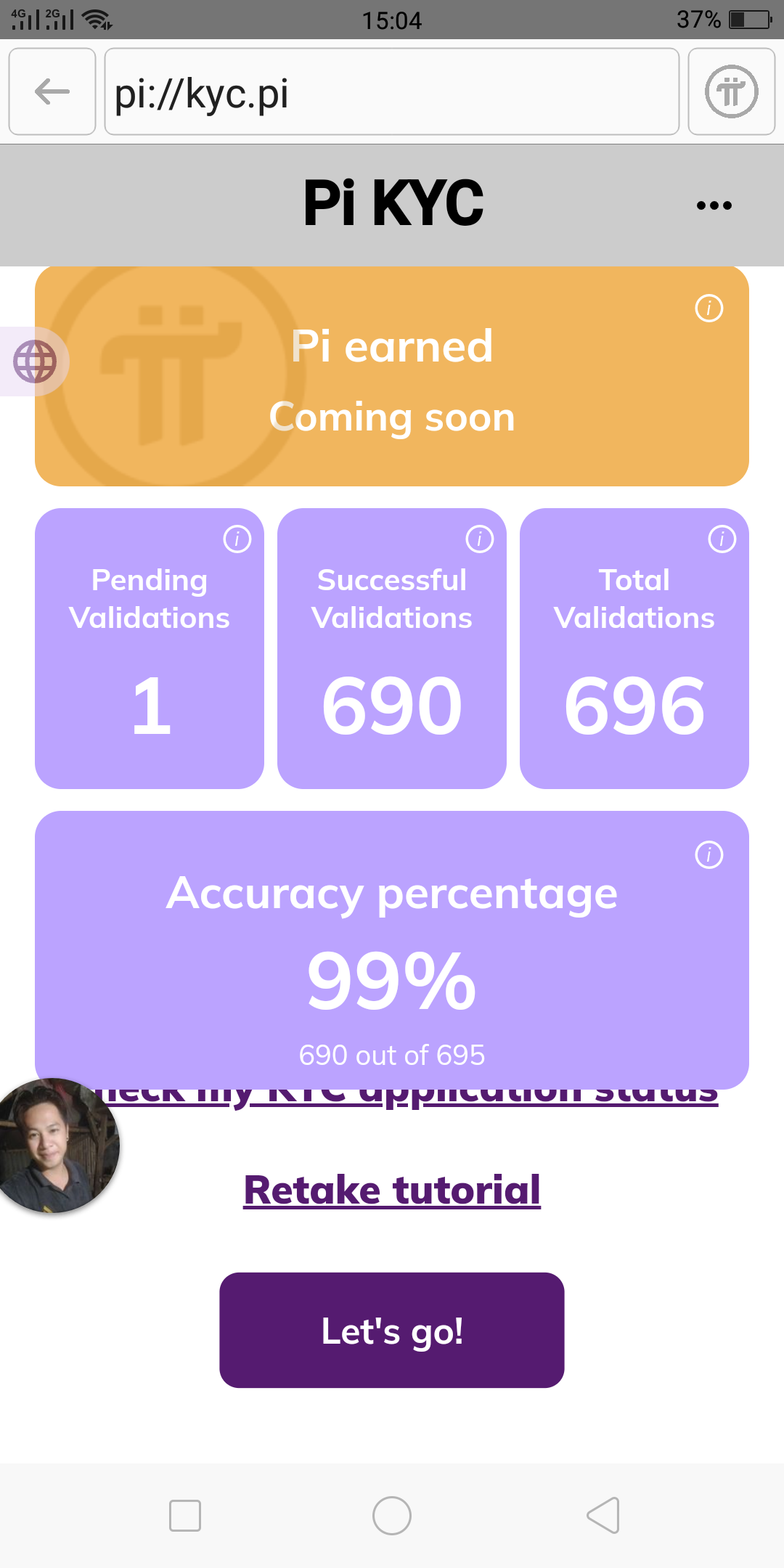Show info for Total Validations

coord(722,539)
